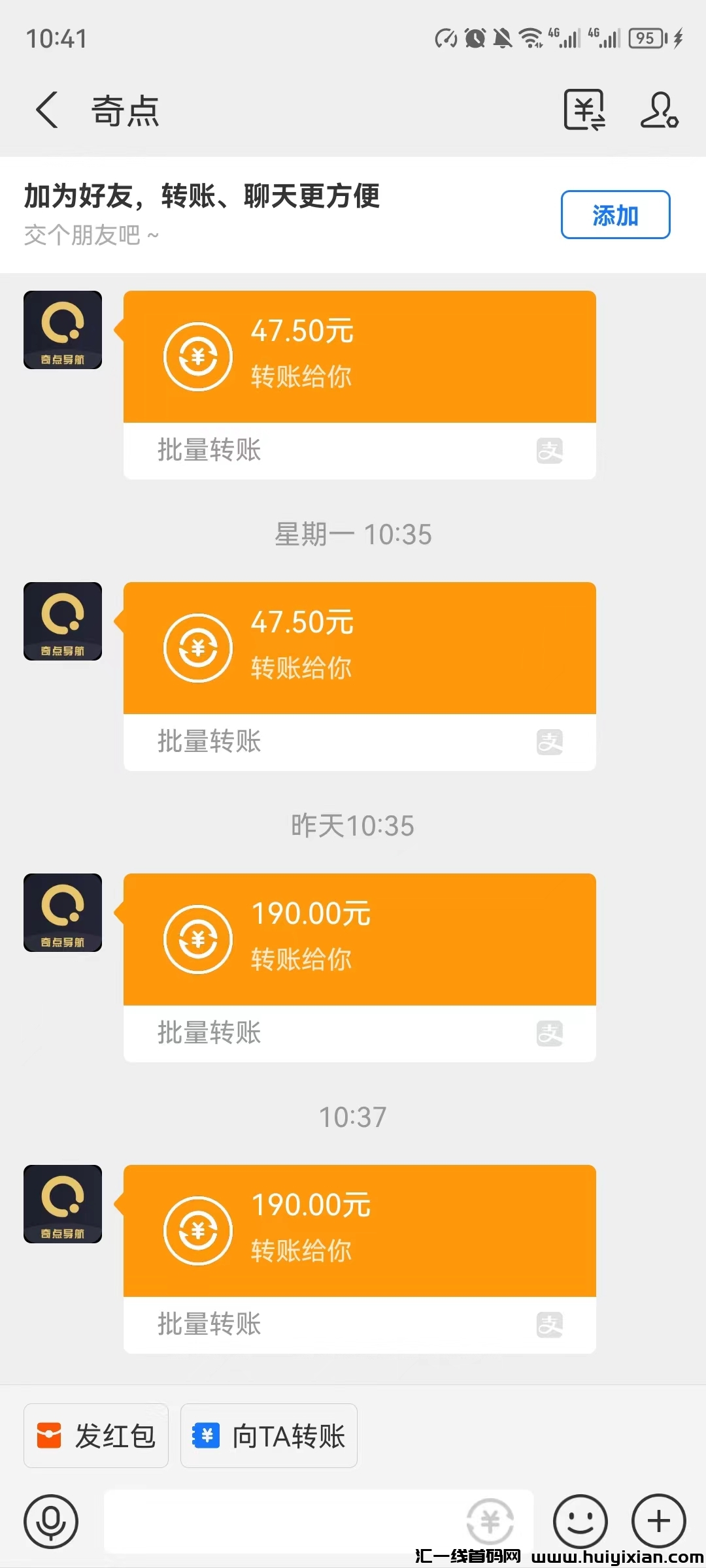Open the Monday 47.50元 transfer bubble
706x1568 pixels.
(359, 647)
